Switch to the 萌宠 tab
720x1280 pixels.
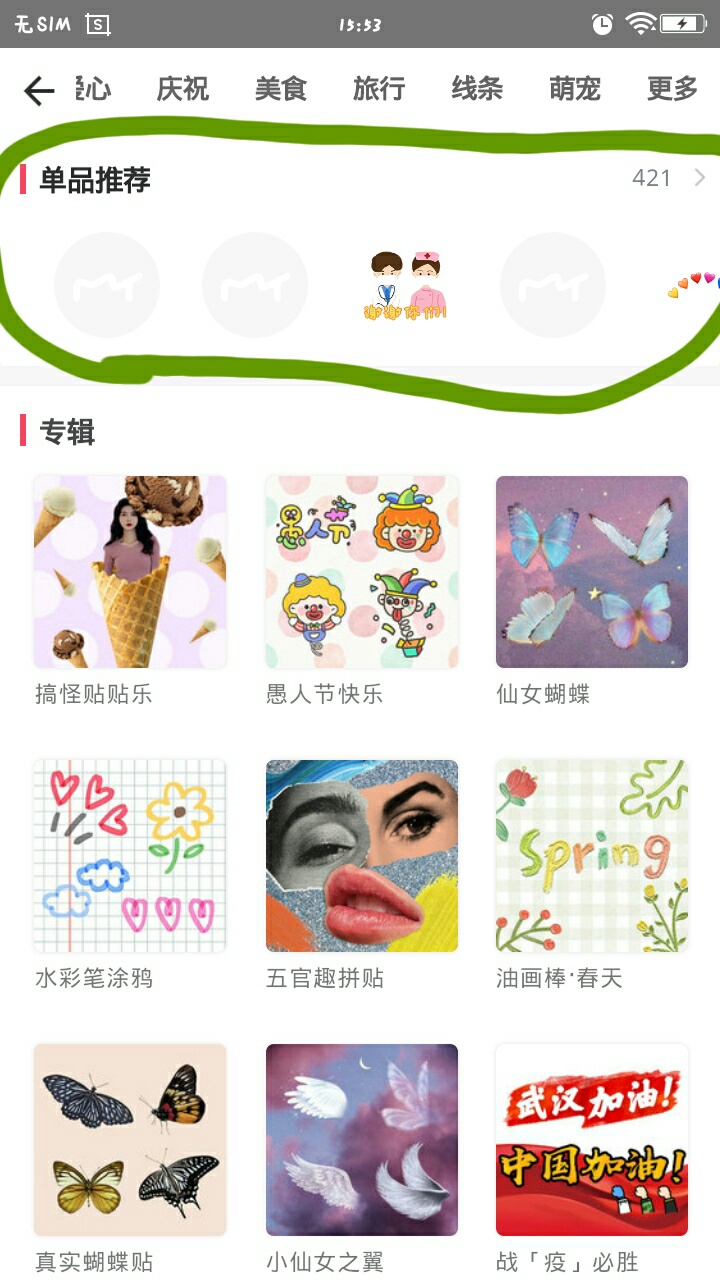574,90
